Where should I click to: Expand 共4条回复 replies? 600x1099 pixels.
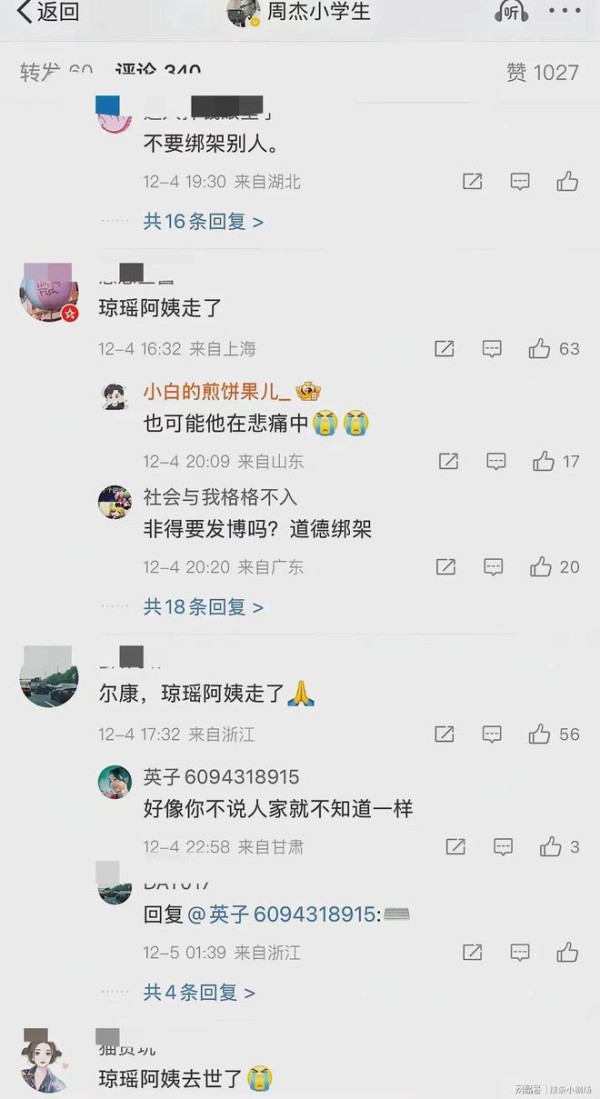199,992
